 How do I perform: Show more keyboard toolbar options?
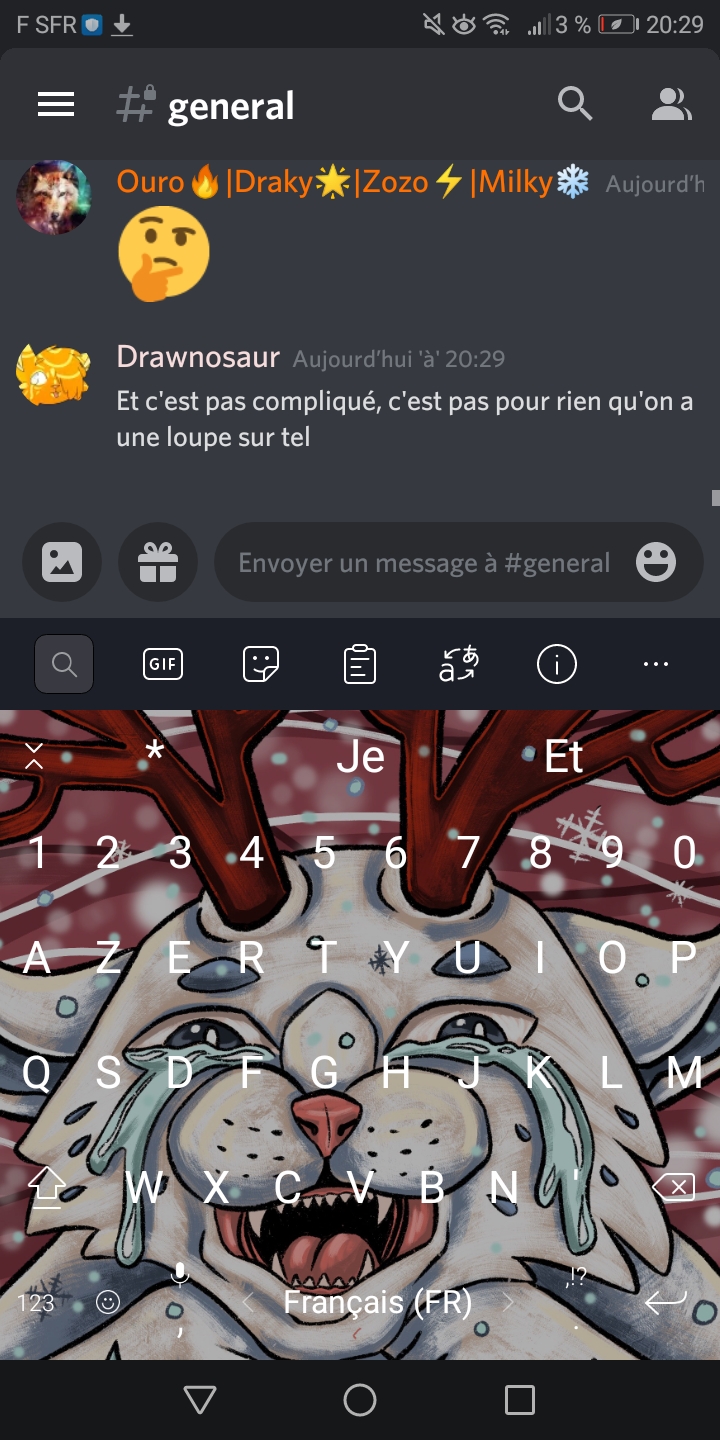656,664
